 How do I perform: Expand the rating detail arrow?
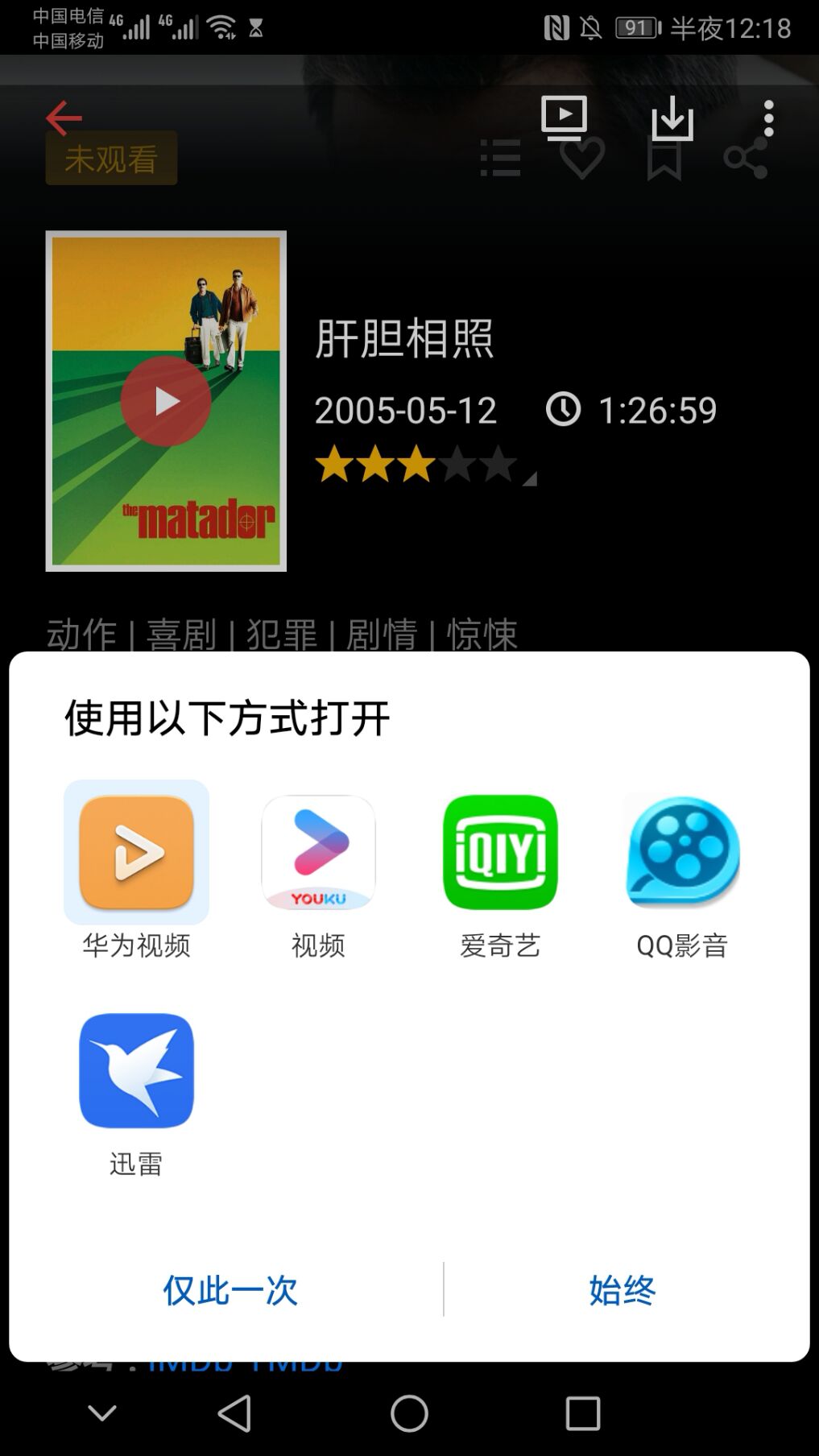tap(529, 478)
